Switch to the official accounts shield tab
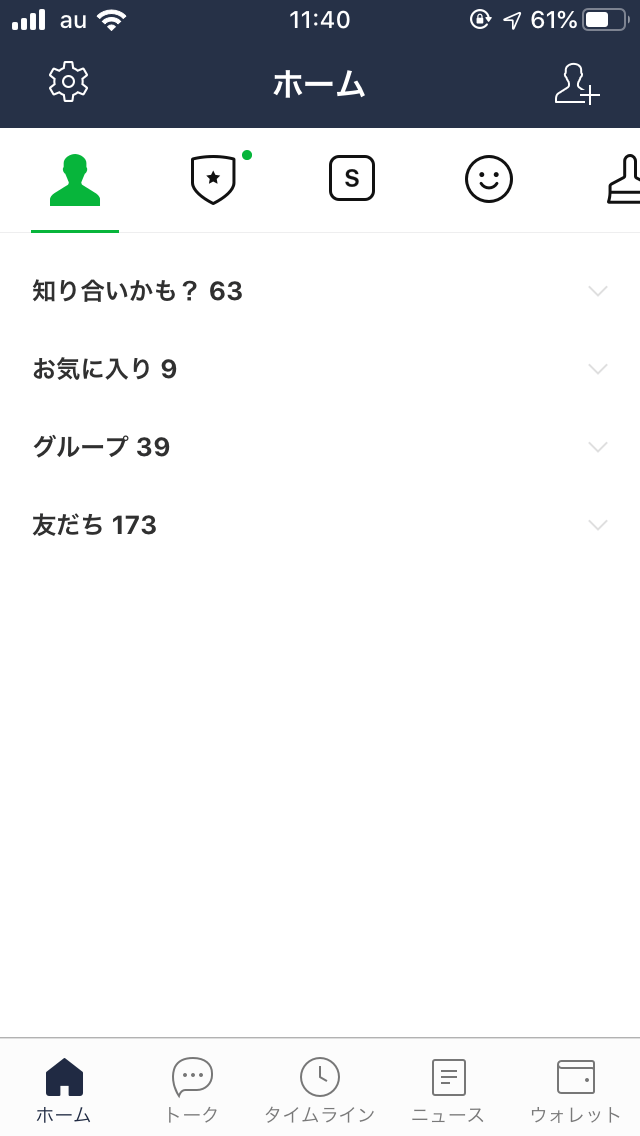The image size is (640, 1136). 213,180
